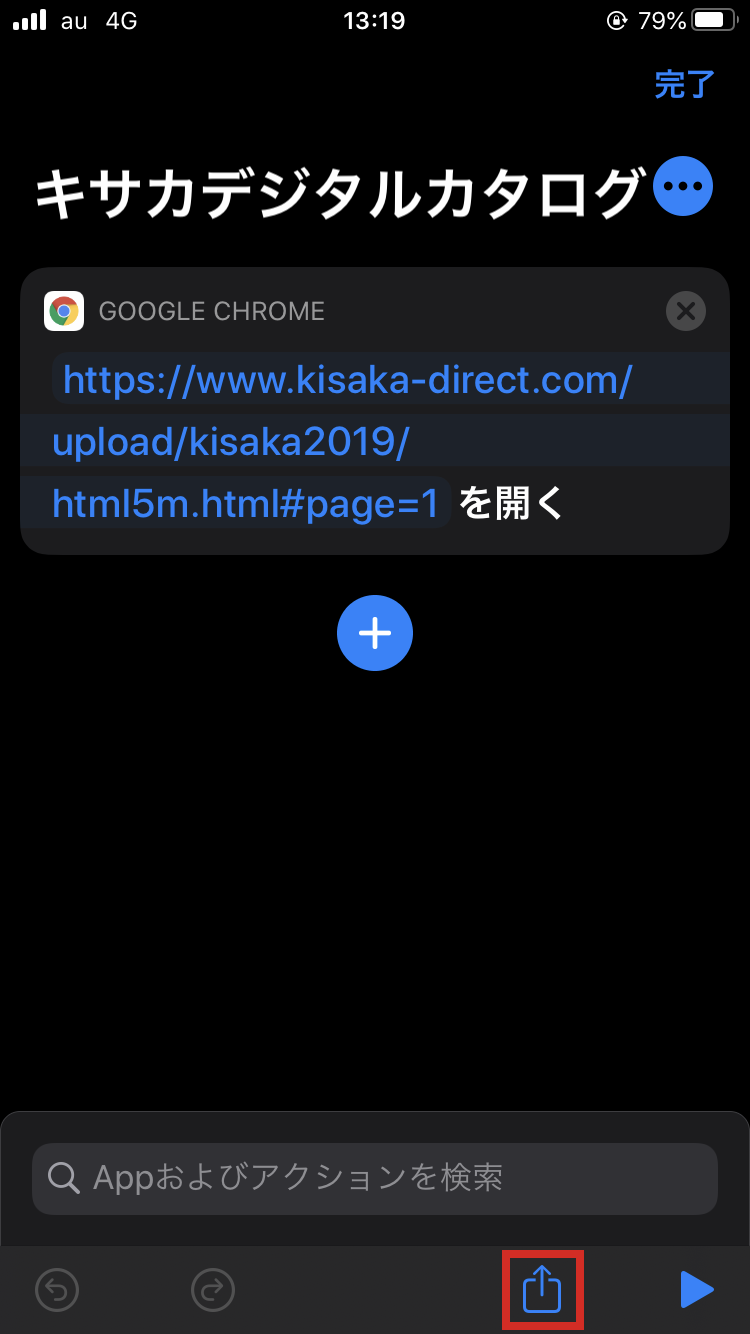Open the shortcut details ellipsis menu

[x=683, y=187]
